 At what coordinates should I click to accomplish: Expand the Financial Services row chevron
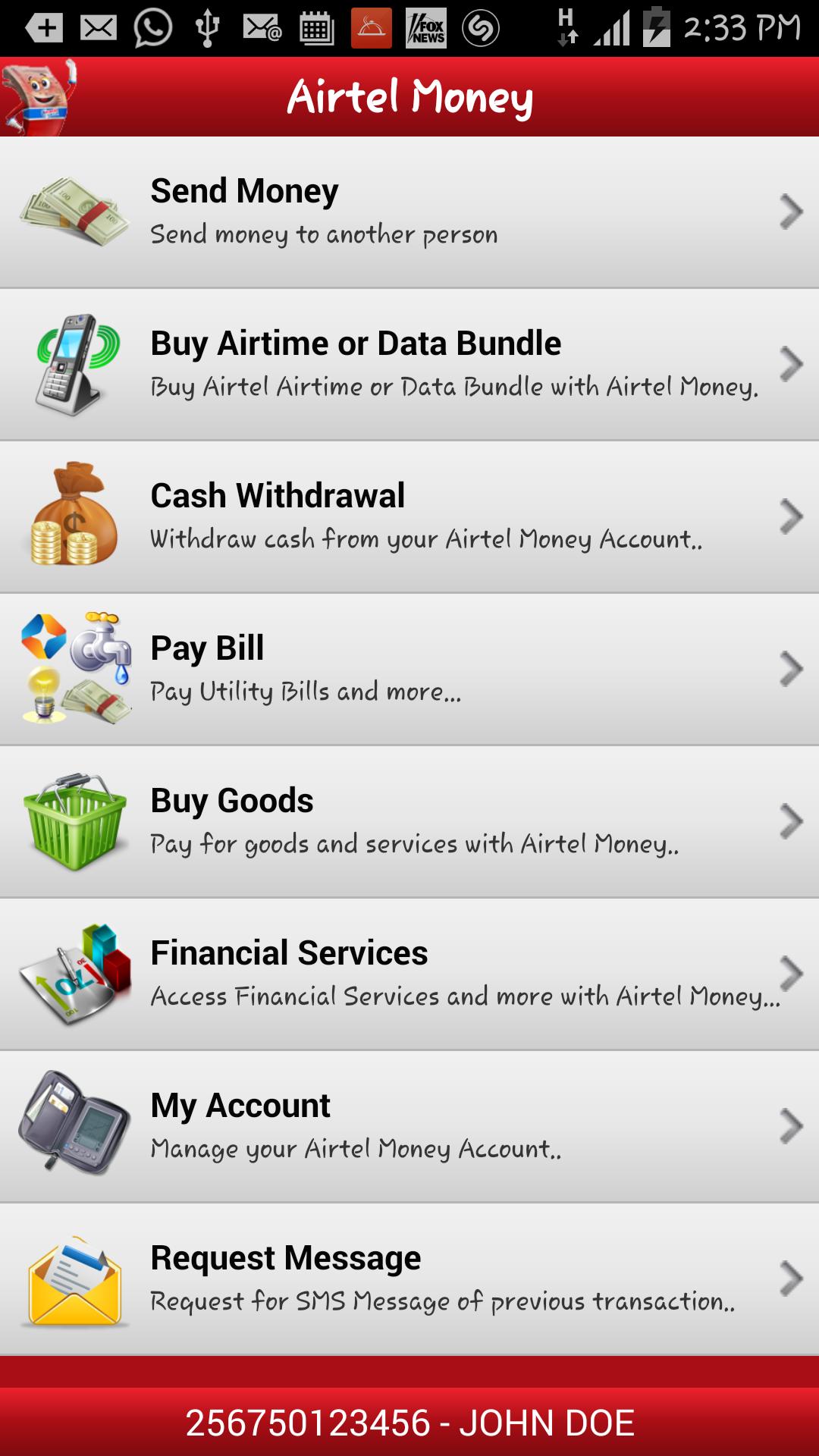pyautogui.click(x=790, y=974)
